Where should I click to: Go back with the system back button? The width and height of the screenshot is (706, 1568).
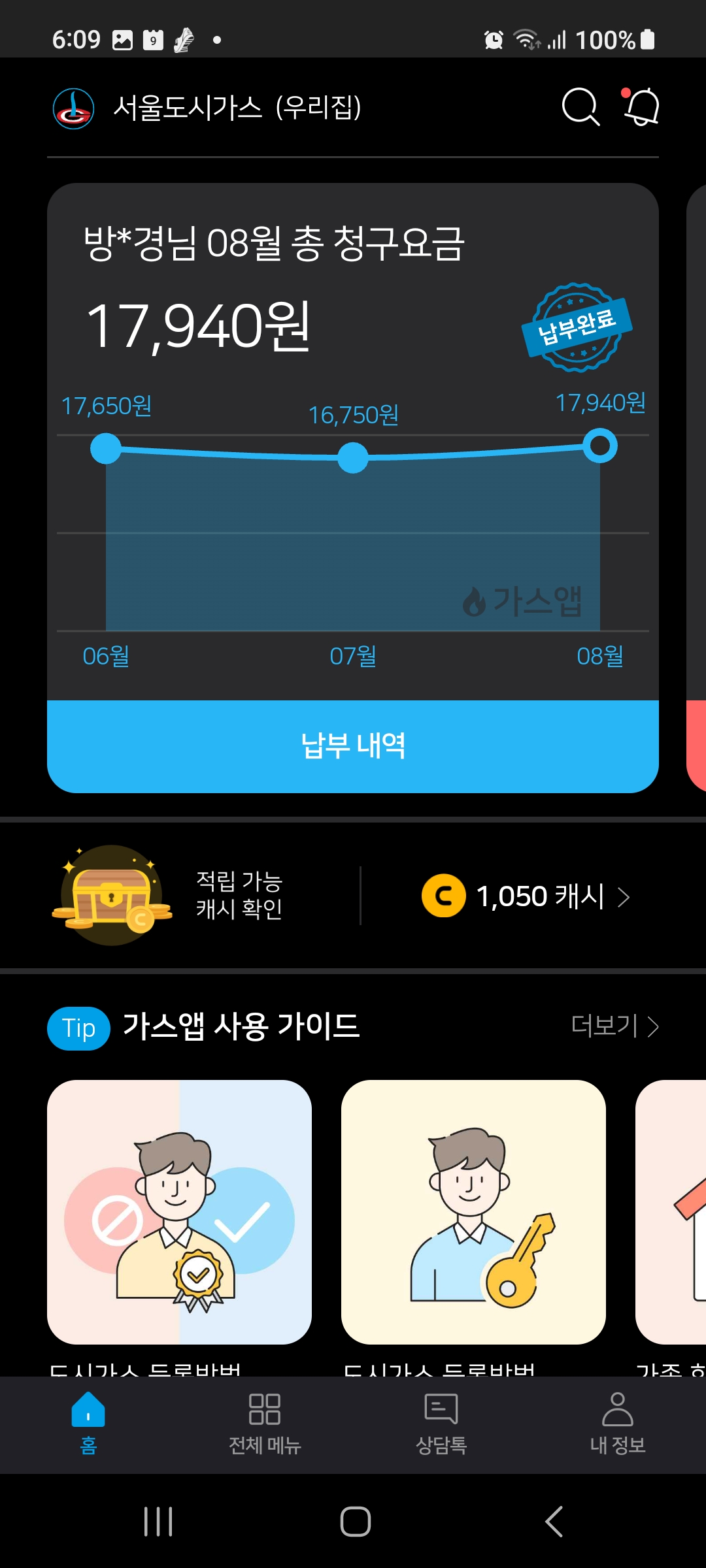click(554, 1522)
